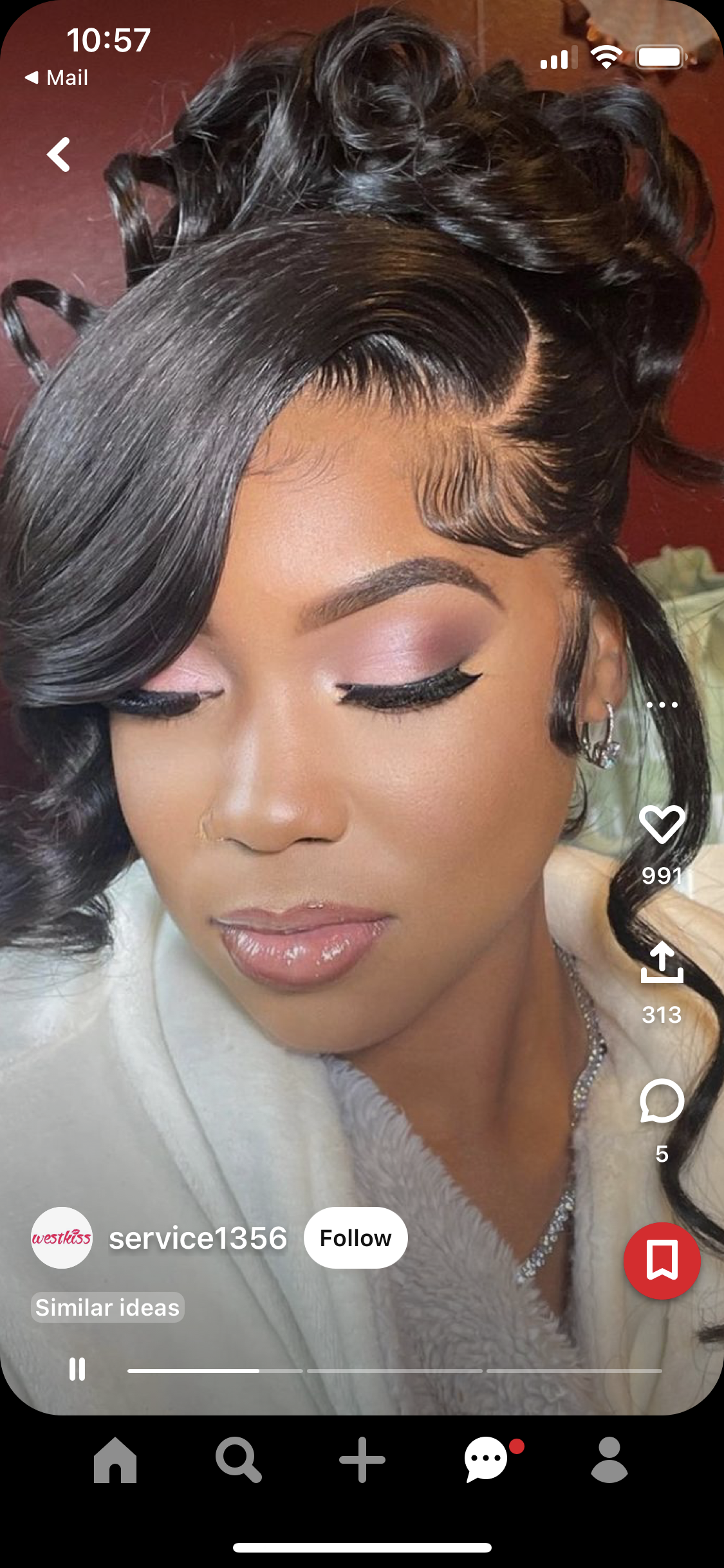This screenshot has height=1568, width=724.
Task: Open the service1356 profile
Action: click(x=197, y=1238)
